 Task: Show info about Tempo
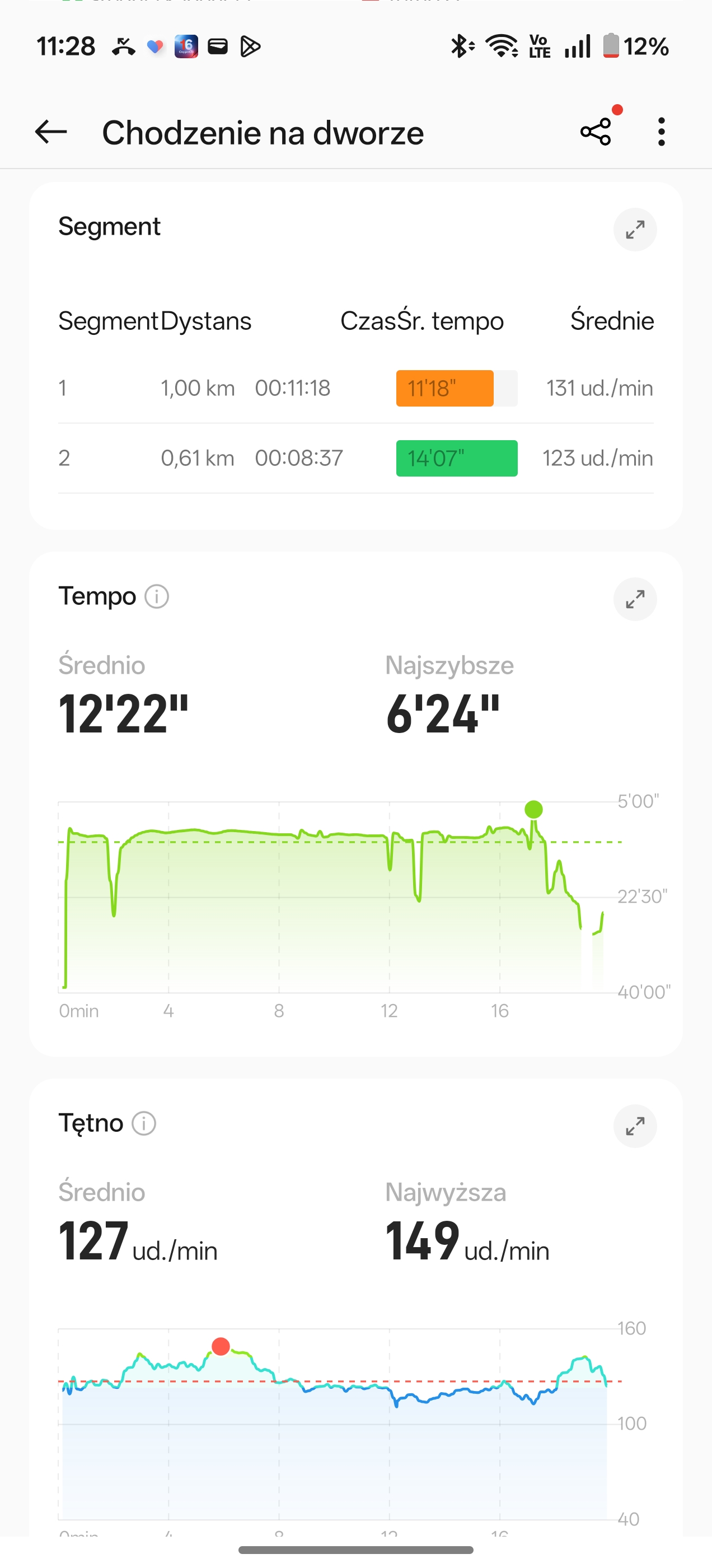156,596
